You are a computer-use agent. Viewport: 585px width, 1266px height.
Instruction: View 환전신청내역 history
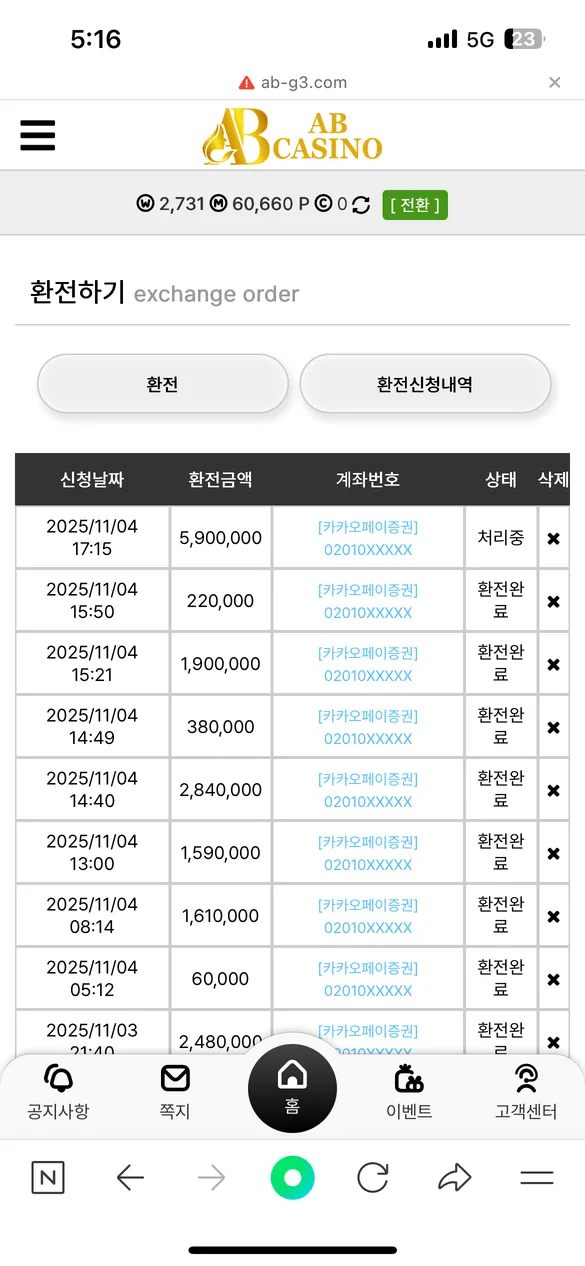[425, 384]
